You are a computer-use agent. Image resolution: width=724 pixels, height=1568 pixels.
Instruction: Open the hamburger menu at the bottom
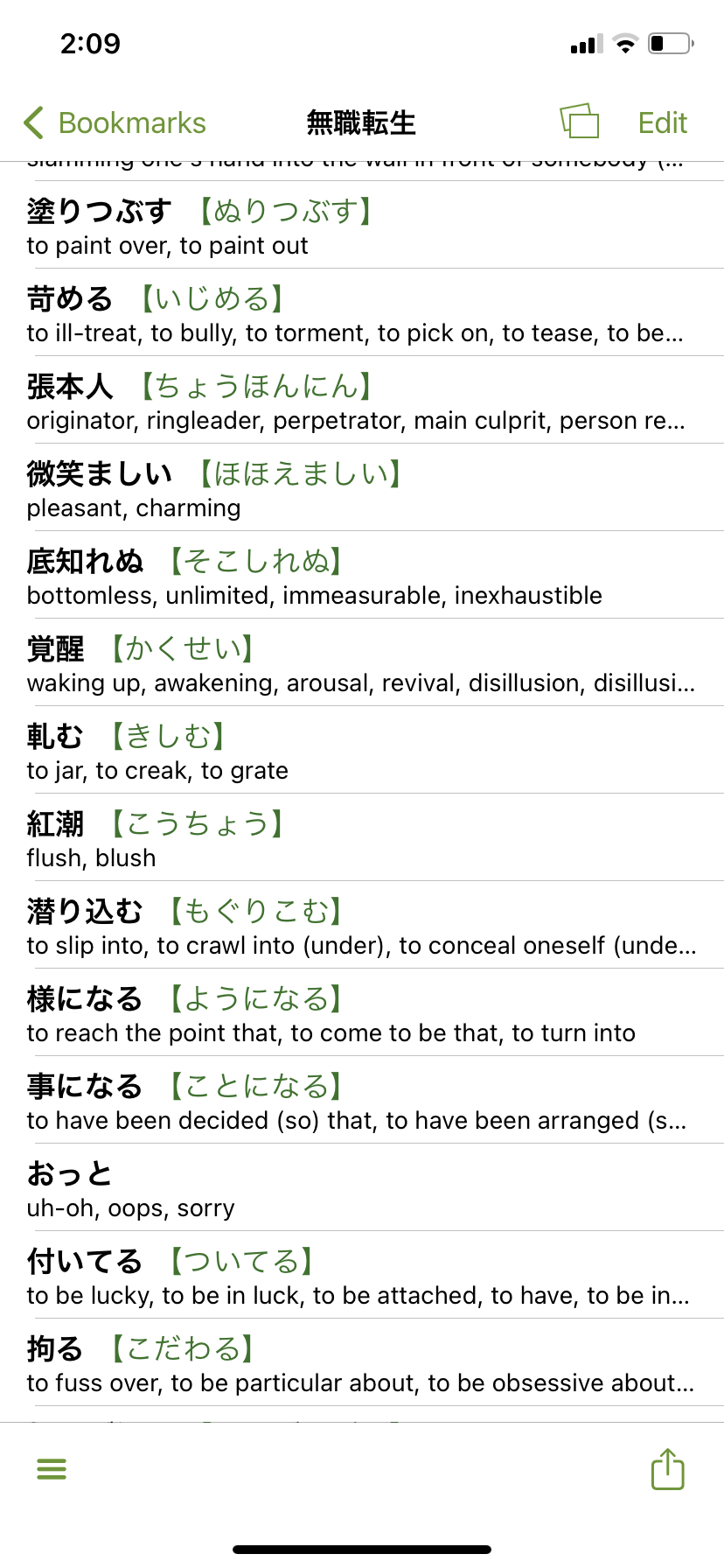[x=52, y=1469]
